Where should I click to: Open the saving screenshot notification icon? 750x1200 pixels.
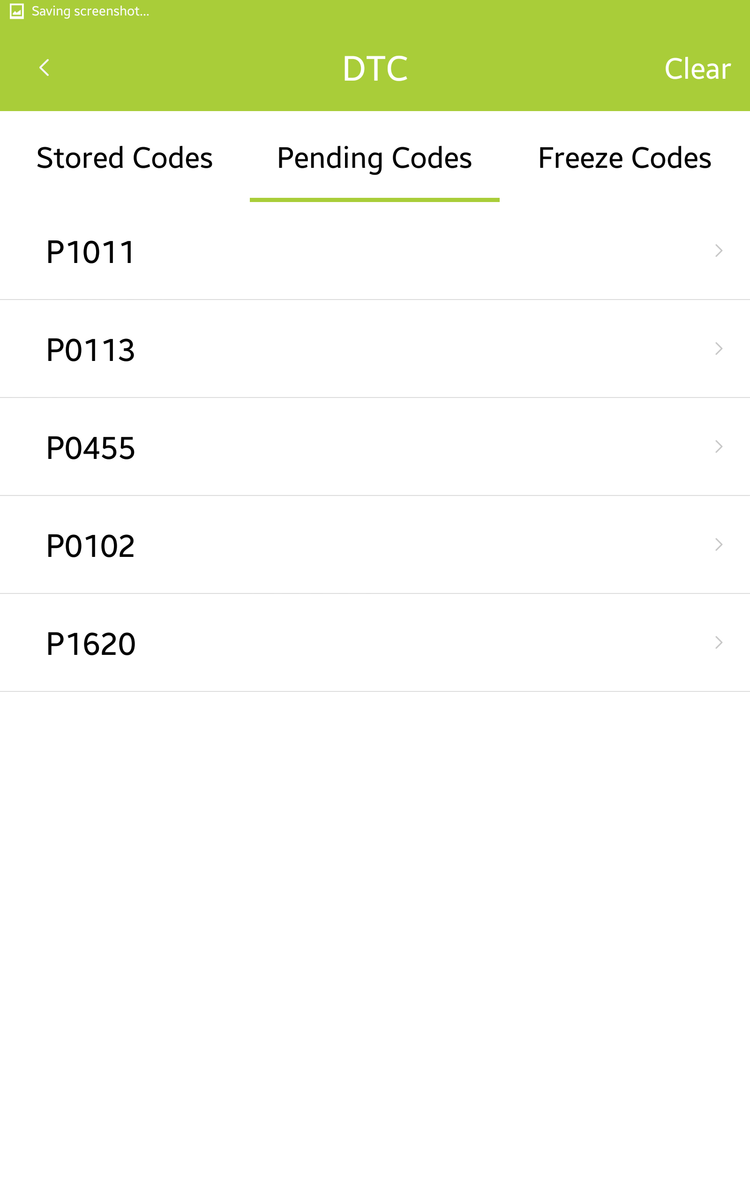[x=14, y=12]
